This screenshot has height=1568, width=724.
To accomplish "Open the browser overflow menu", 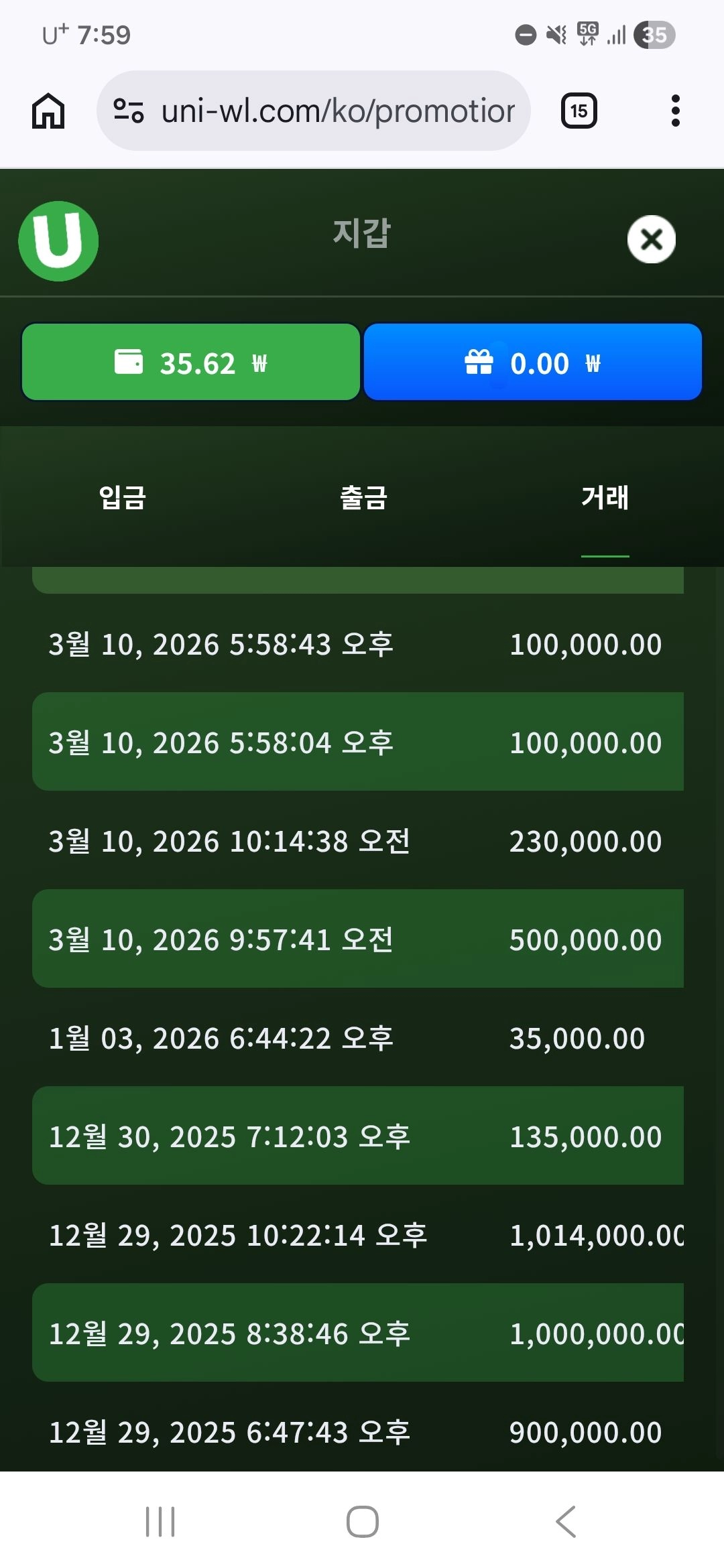I will (675, 111).
